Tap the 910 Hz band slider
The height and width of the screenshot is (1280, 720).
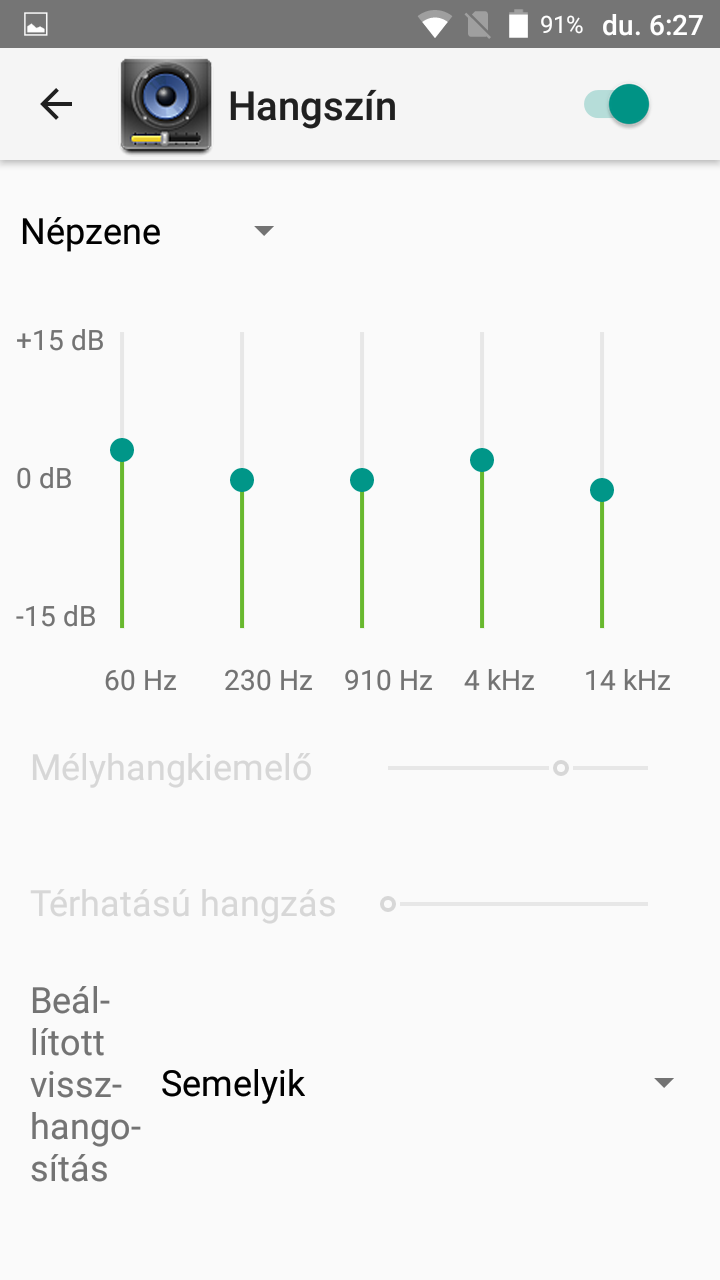tap(362, 480)
